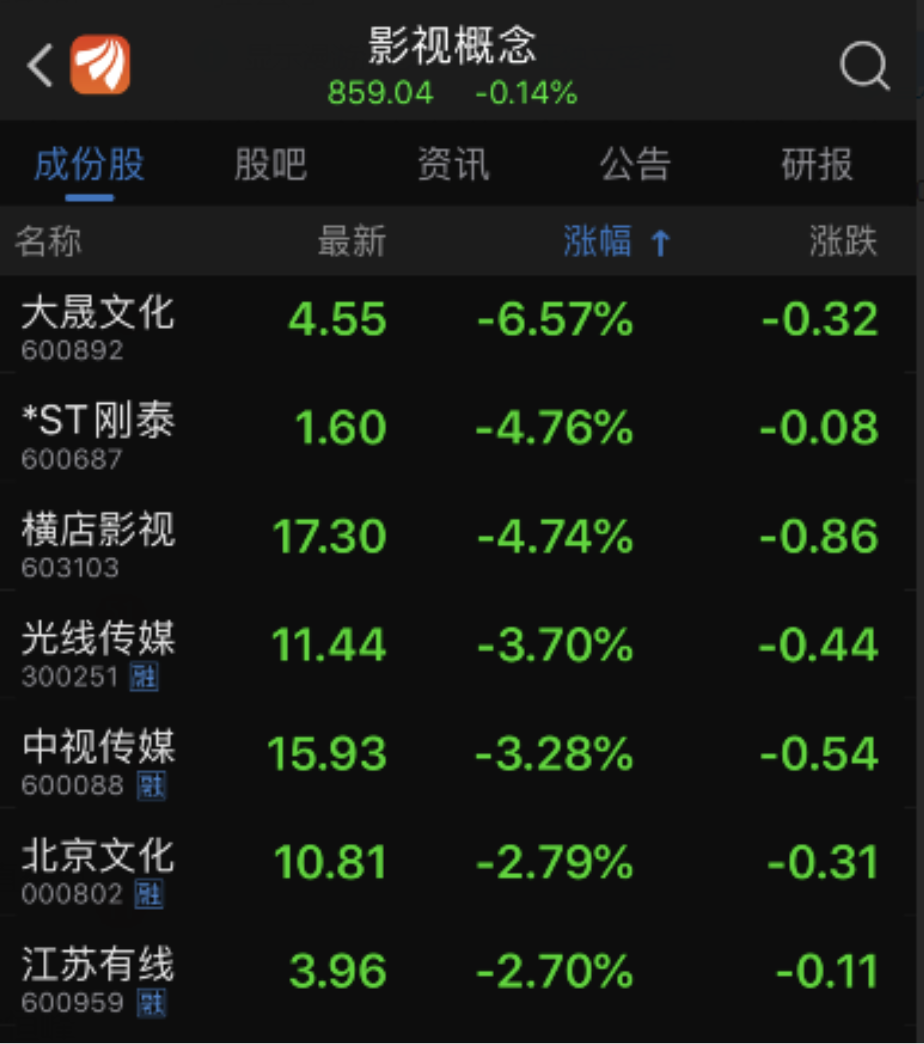The height and width of the screenshot is (1044, 924).
Task: Select the 公告 tab
Action: [x=635, y=165]
